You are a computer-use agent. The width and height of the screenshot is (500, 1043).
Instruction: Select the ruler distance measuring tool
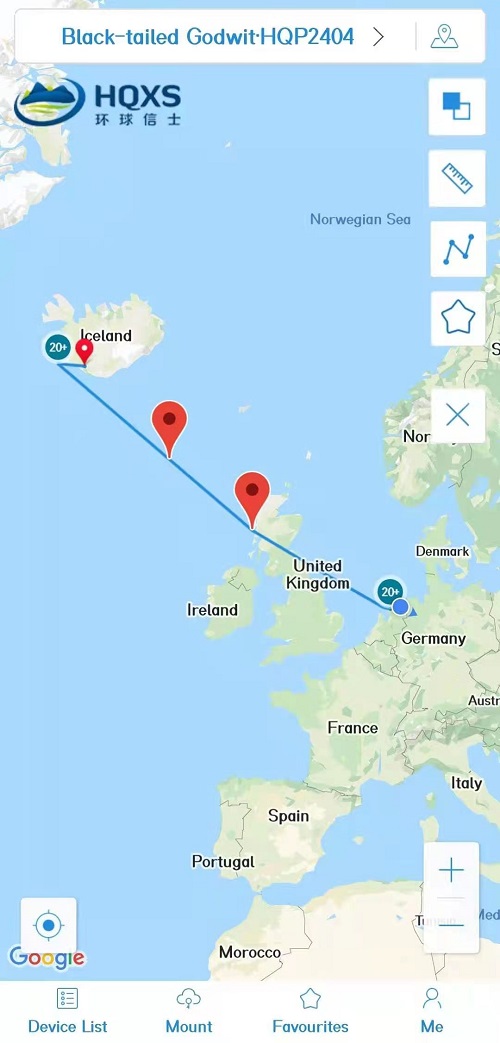pyautogui.click(x=457, y=178)
